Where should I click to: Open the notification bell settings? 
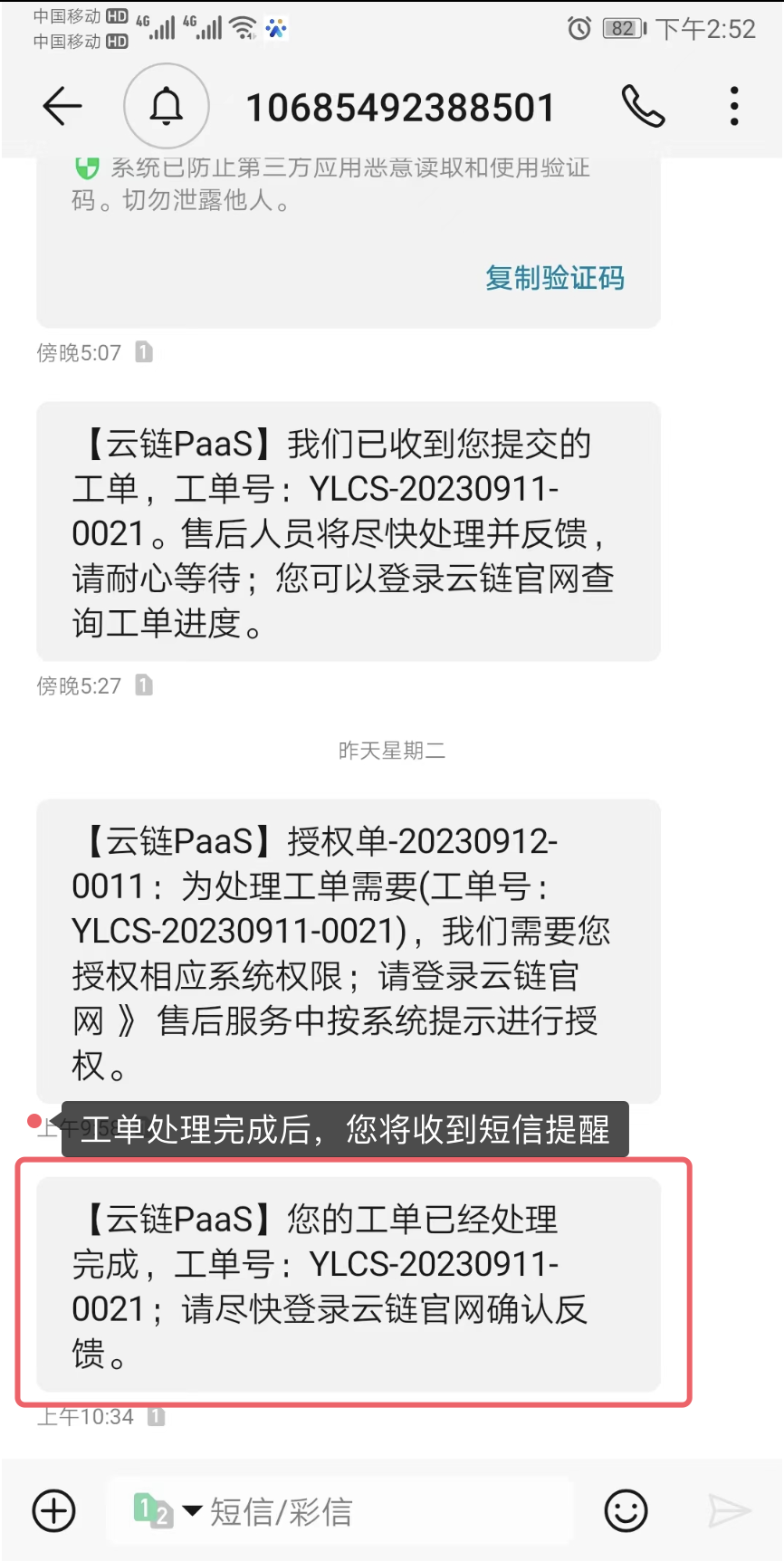167,107
